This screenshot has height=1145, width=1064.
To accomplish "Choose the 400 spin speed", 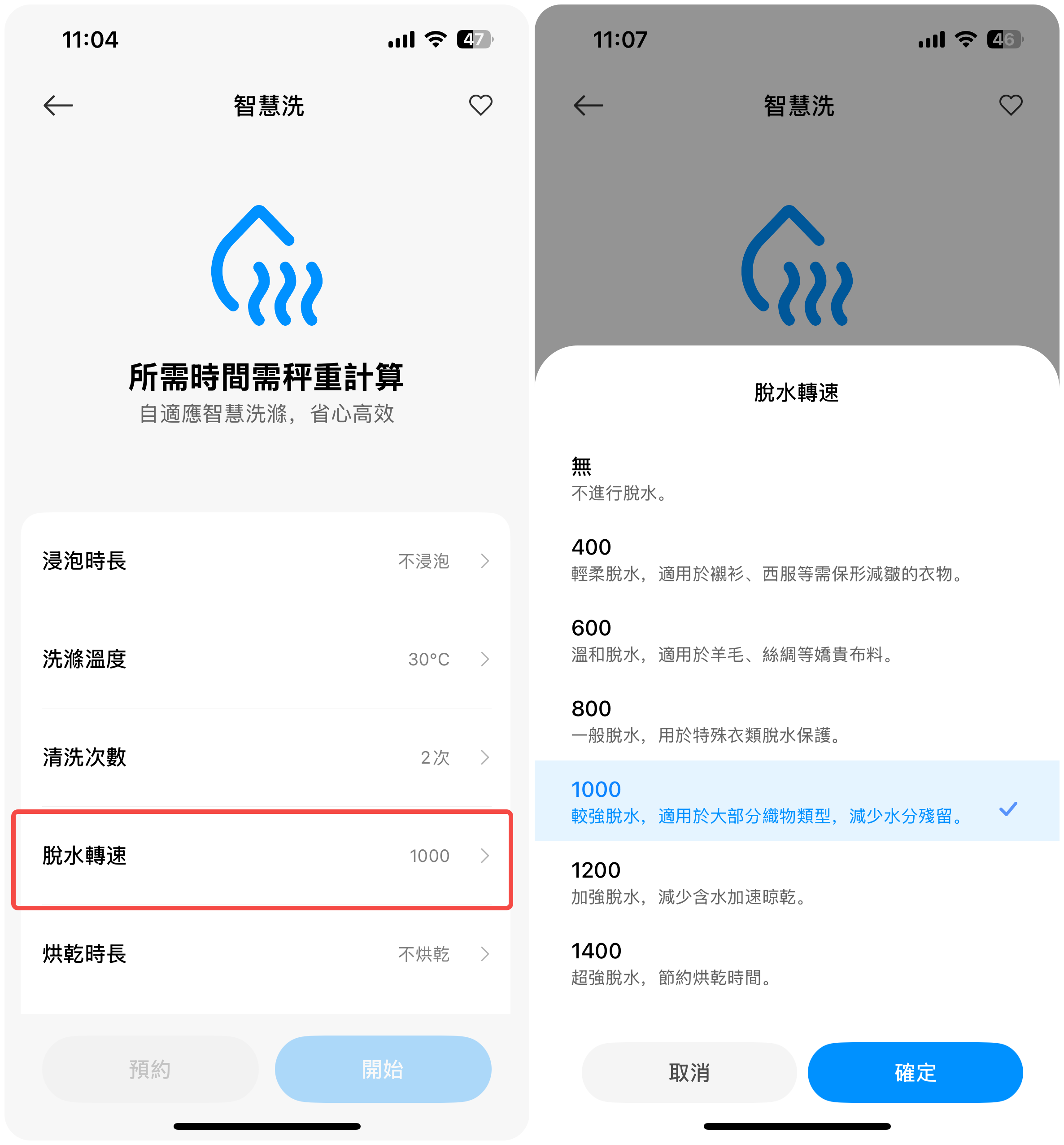I will tap(797, 559).
